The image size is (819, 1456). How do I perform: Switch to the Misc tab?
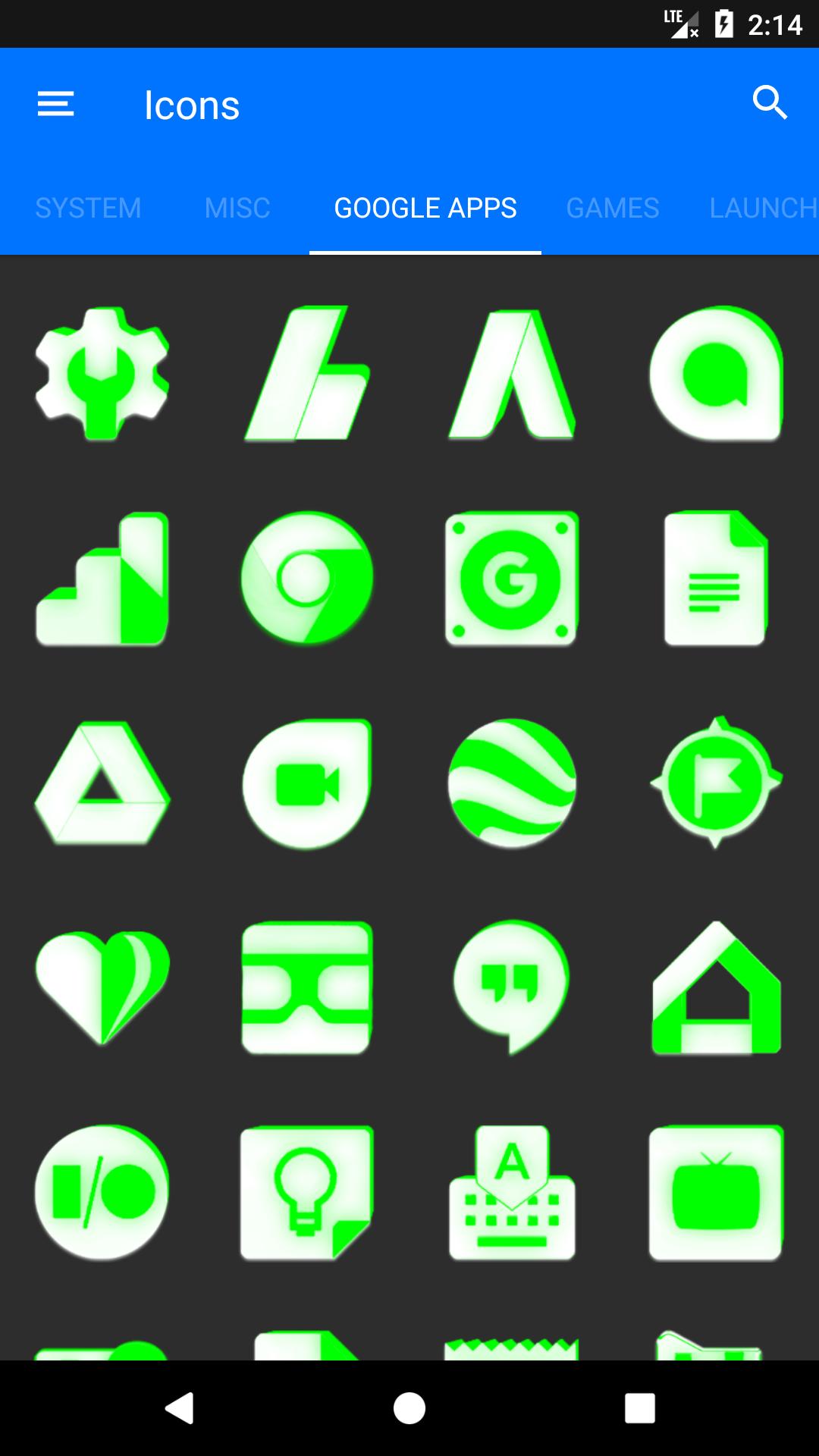(x=237, y=208)
